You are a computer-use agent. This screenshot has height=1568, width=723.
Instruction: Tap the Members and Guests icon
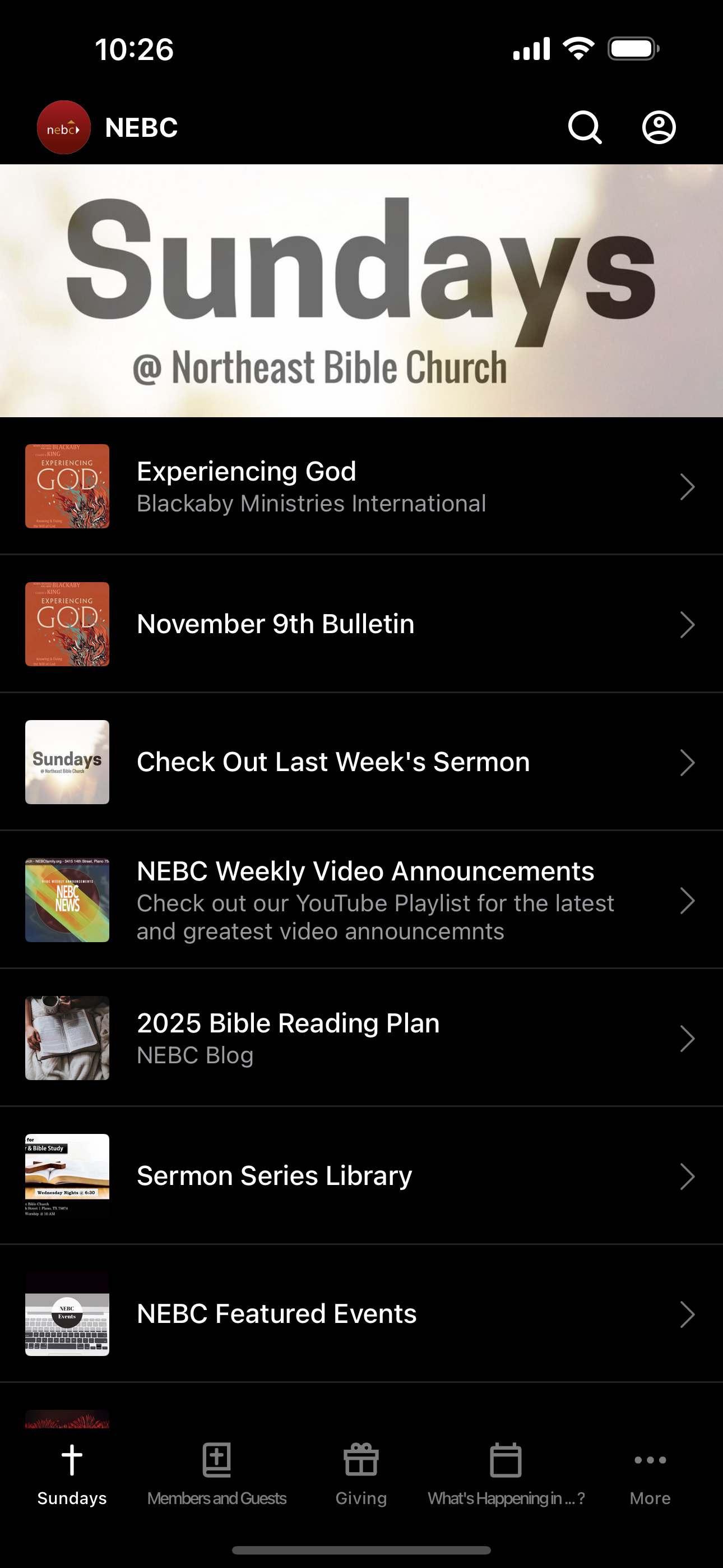[x=216, y=1460]
